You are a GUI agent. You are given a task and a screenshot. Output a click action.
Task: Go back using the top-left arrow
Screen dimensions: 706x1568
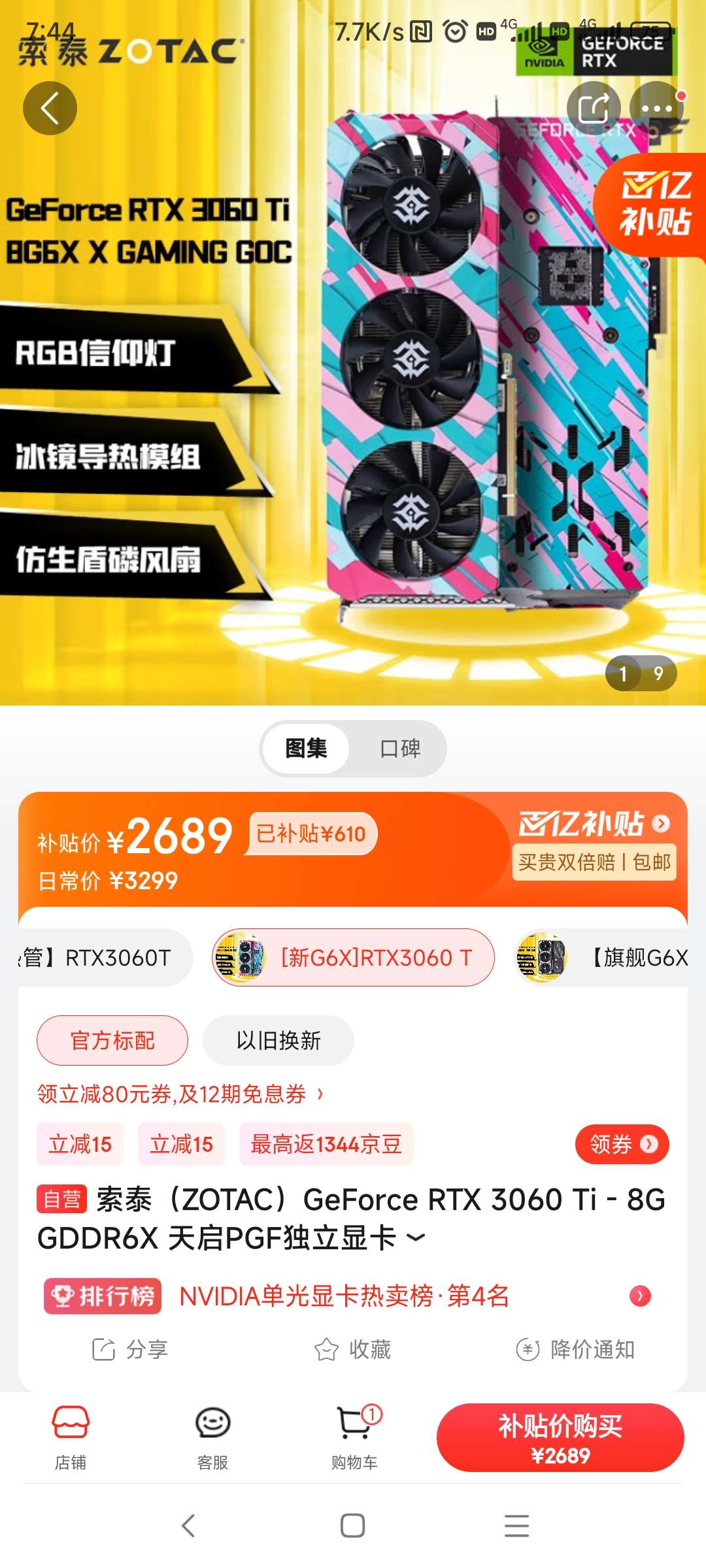(50, 108)
